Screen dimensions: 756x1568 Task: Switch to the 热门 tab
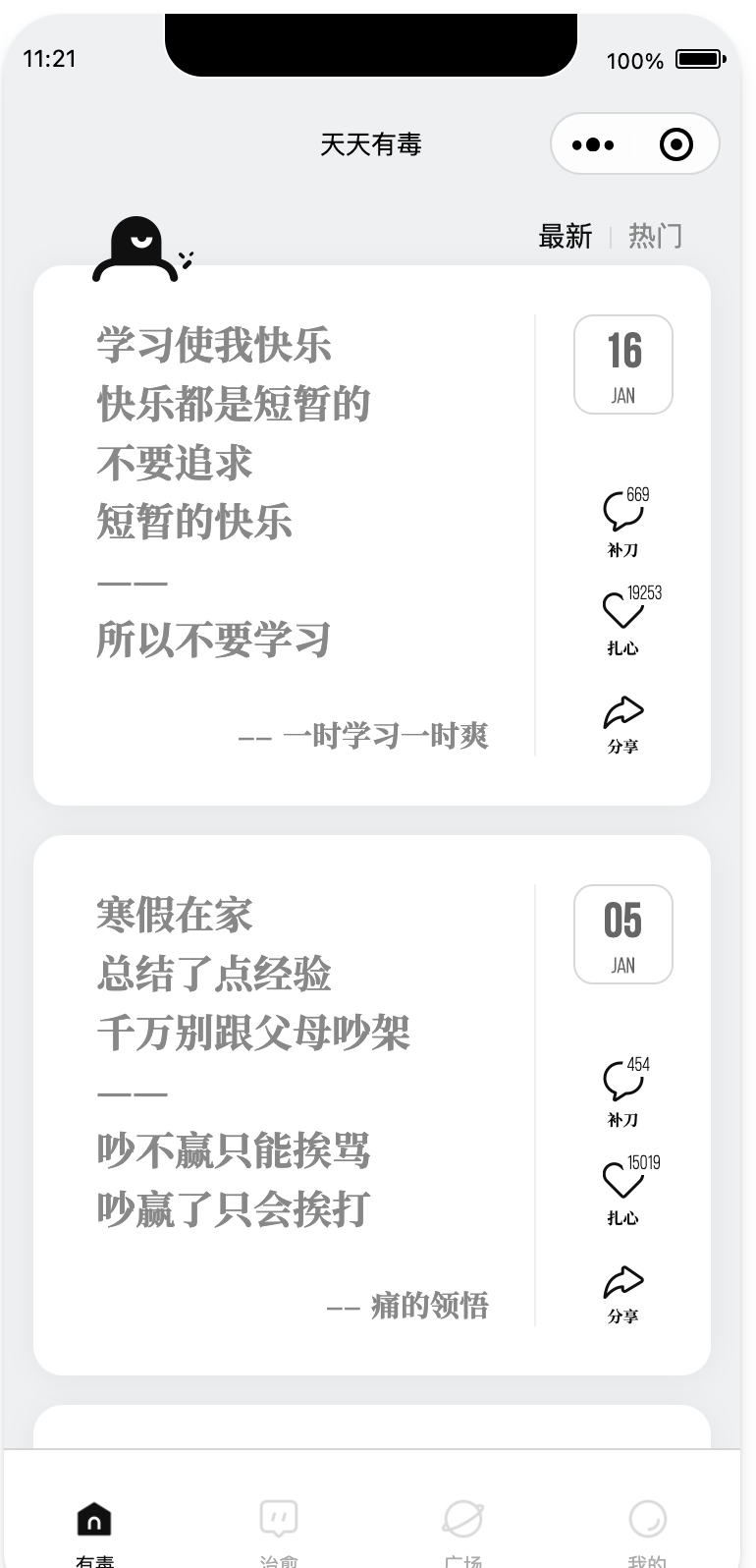654,236
